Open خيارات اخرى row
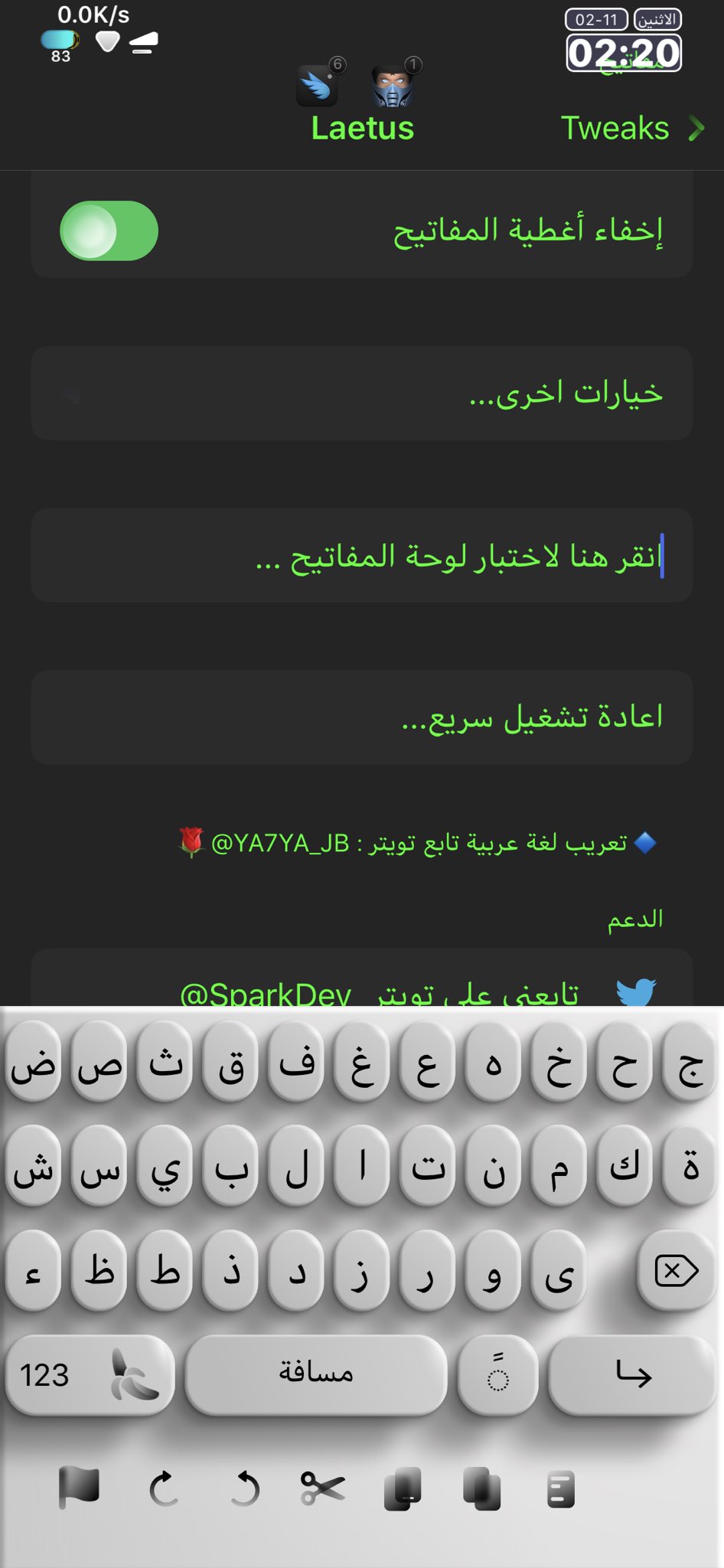The height and width of the screenshot is (1568, 724). click(362, 394)
